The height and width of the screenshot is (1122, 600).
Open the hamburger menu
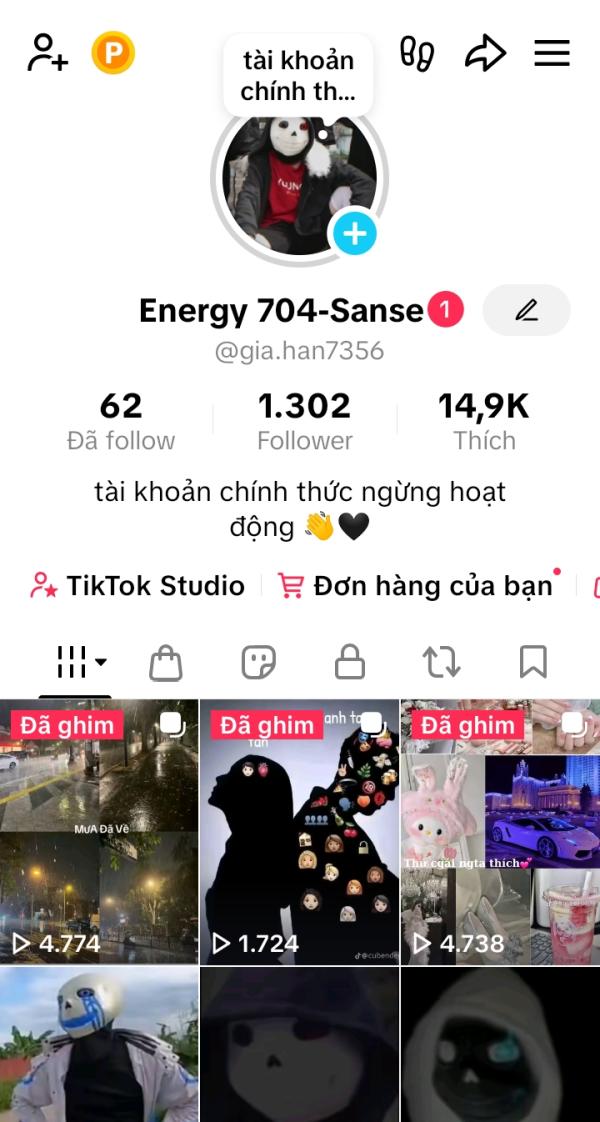[x=551, y=53]
